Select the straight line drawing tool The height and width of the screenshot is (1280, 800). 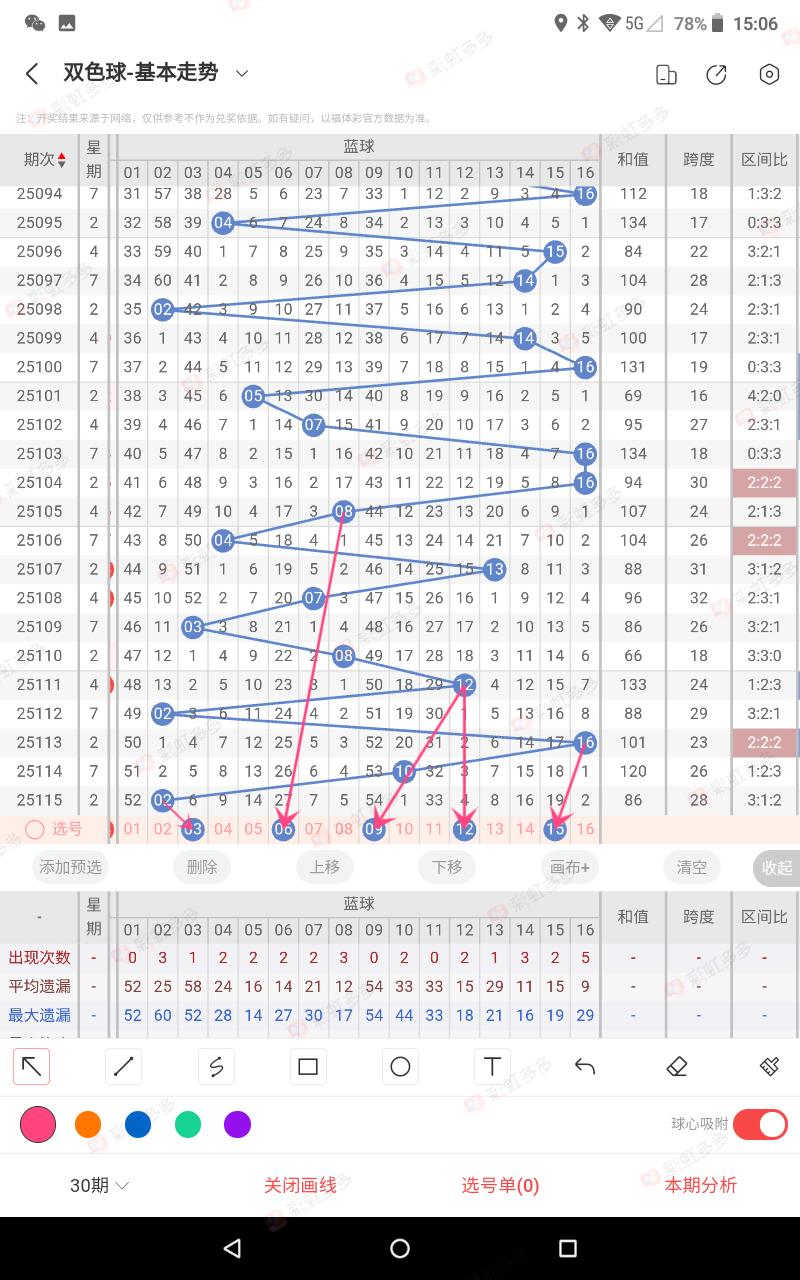124,1067
